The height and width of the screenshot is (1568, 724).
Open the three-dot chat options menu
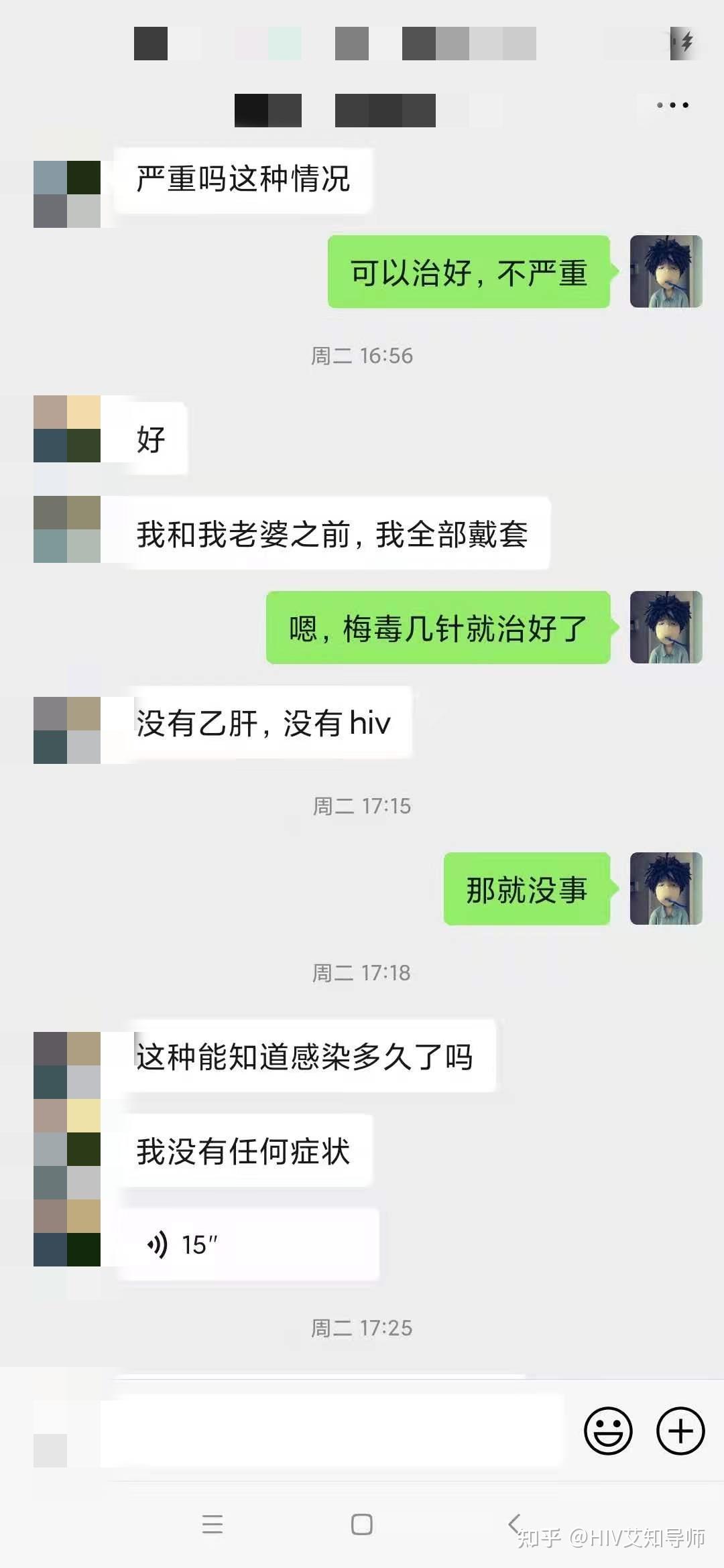click(672, 105)
